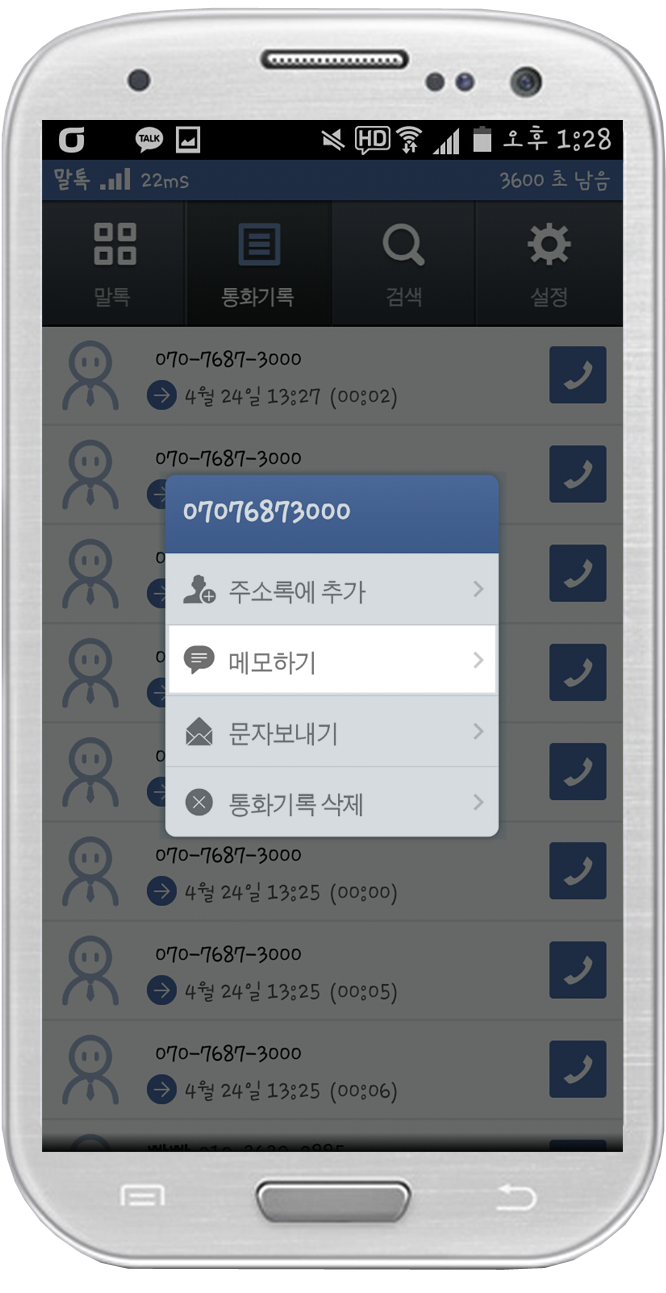Switch to the 말톡 tab
666x1293 pixels.
click(x=114, y=263)
